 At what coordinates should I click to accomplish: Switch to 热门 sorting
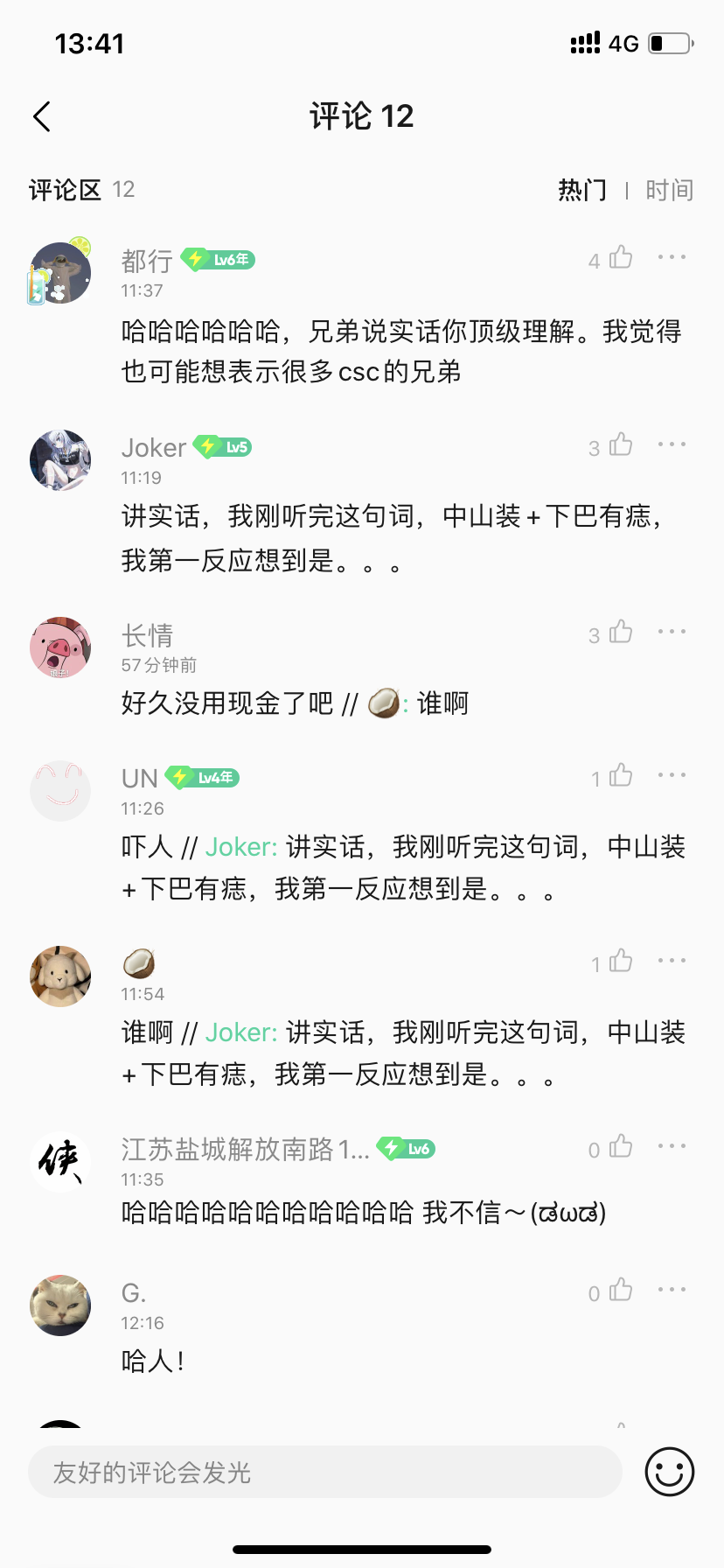(x=582, y=190)
